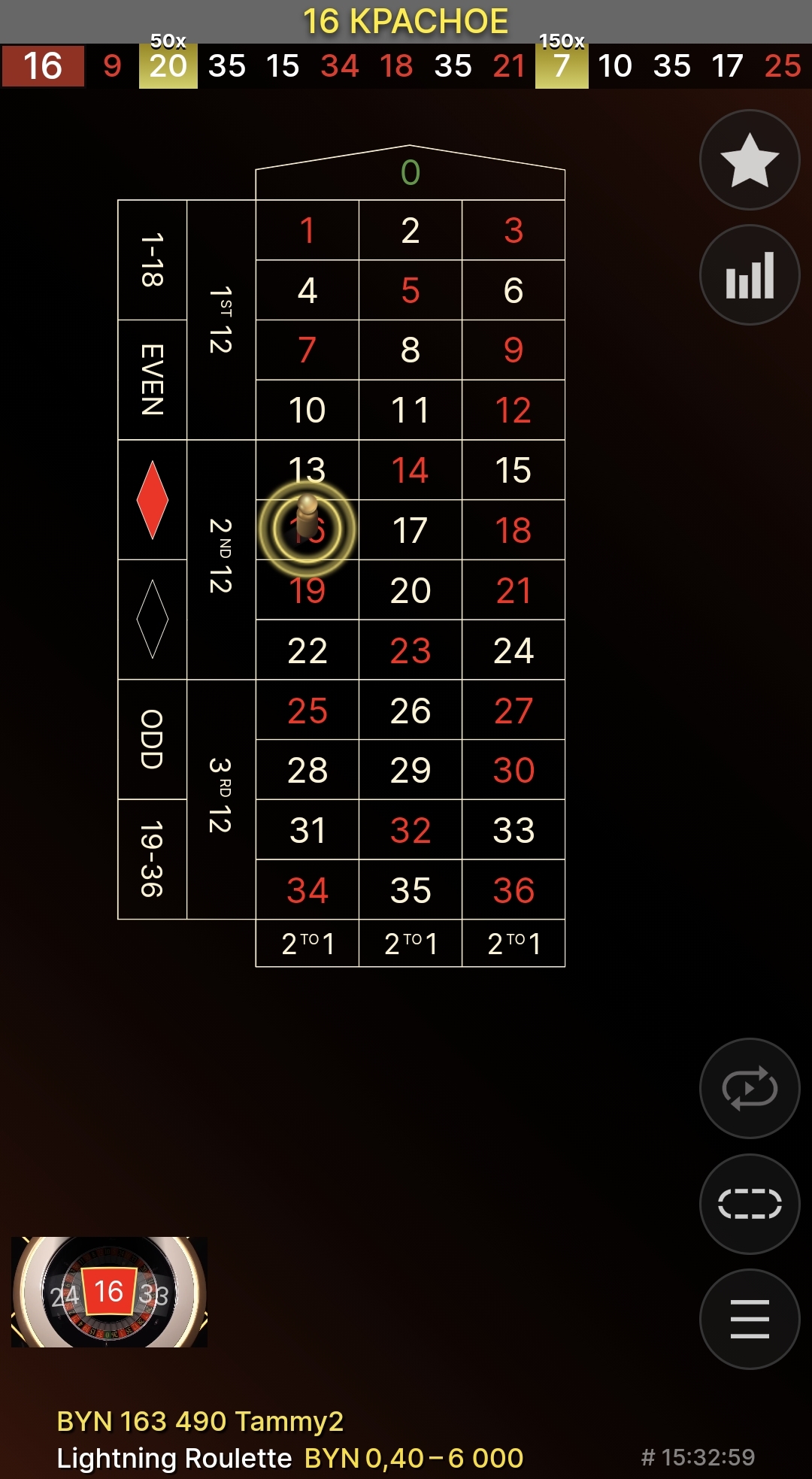Place a chip on number 36

point(514,890)
